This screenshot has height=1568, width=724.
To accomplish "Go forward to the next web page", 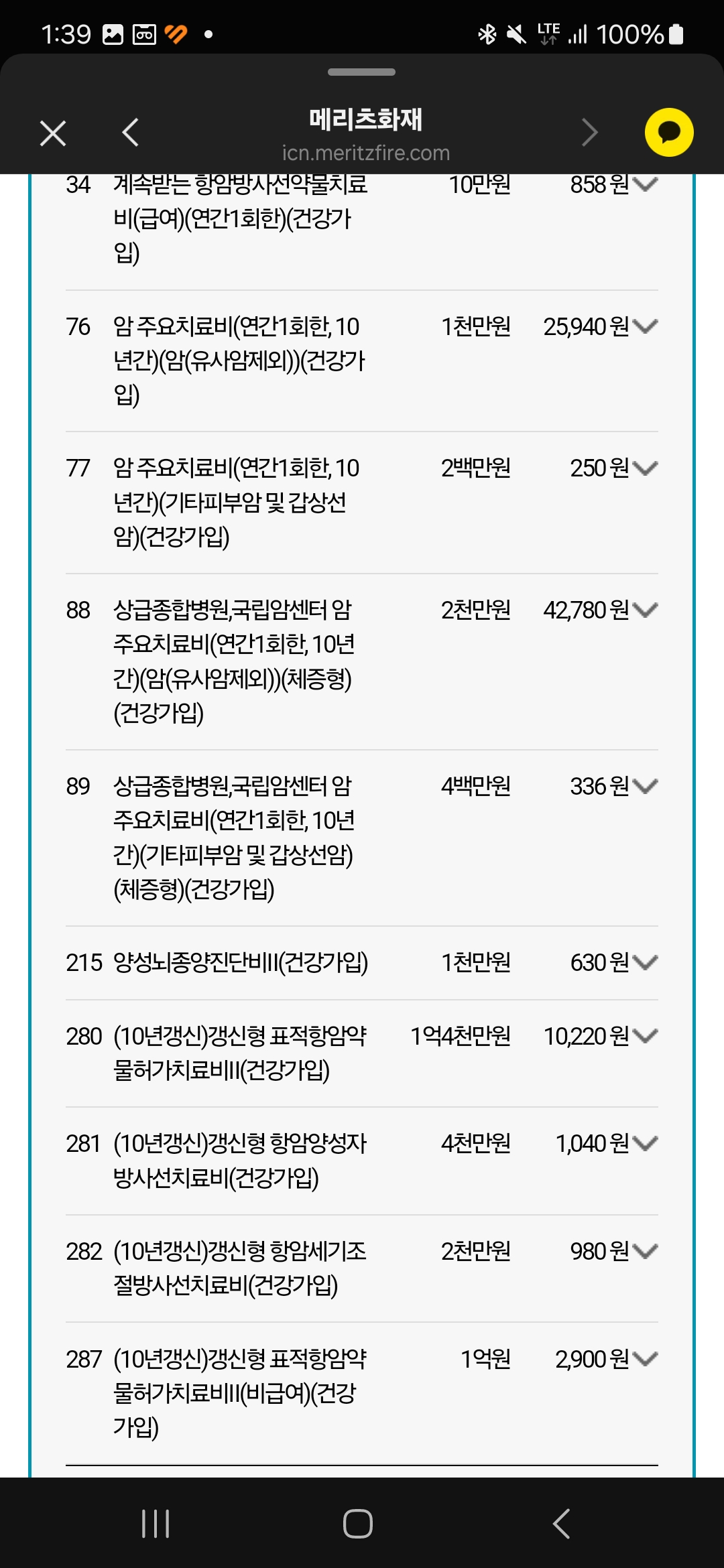I will pos(589,133).
